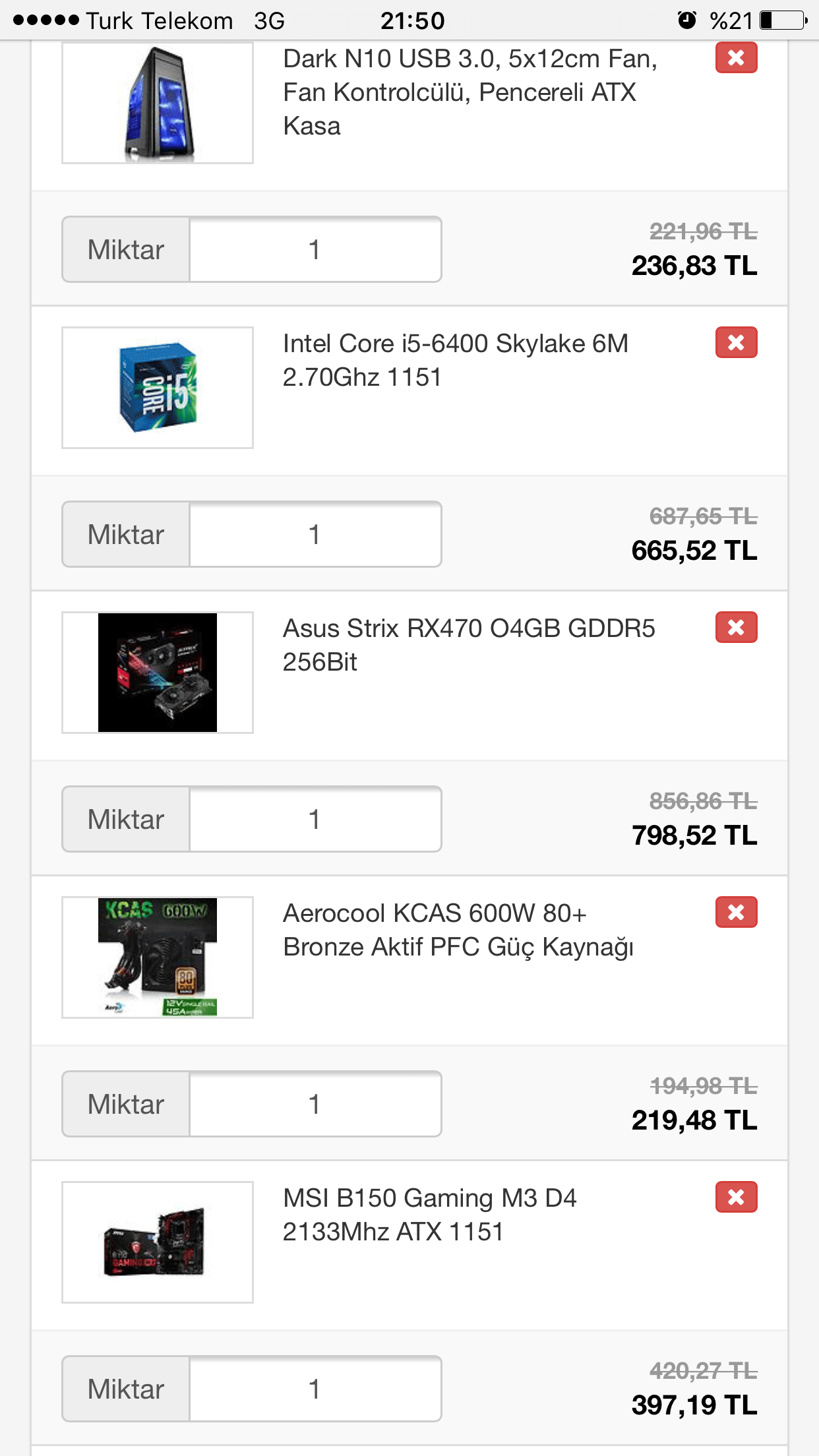Remove Intel Core i5-6400 from cart
This screenshot has width=819, height=1456.
coord(736,342)
